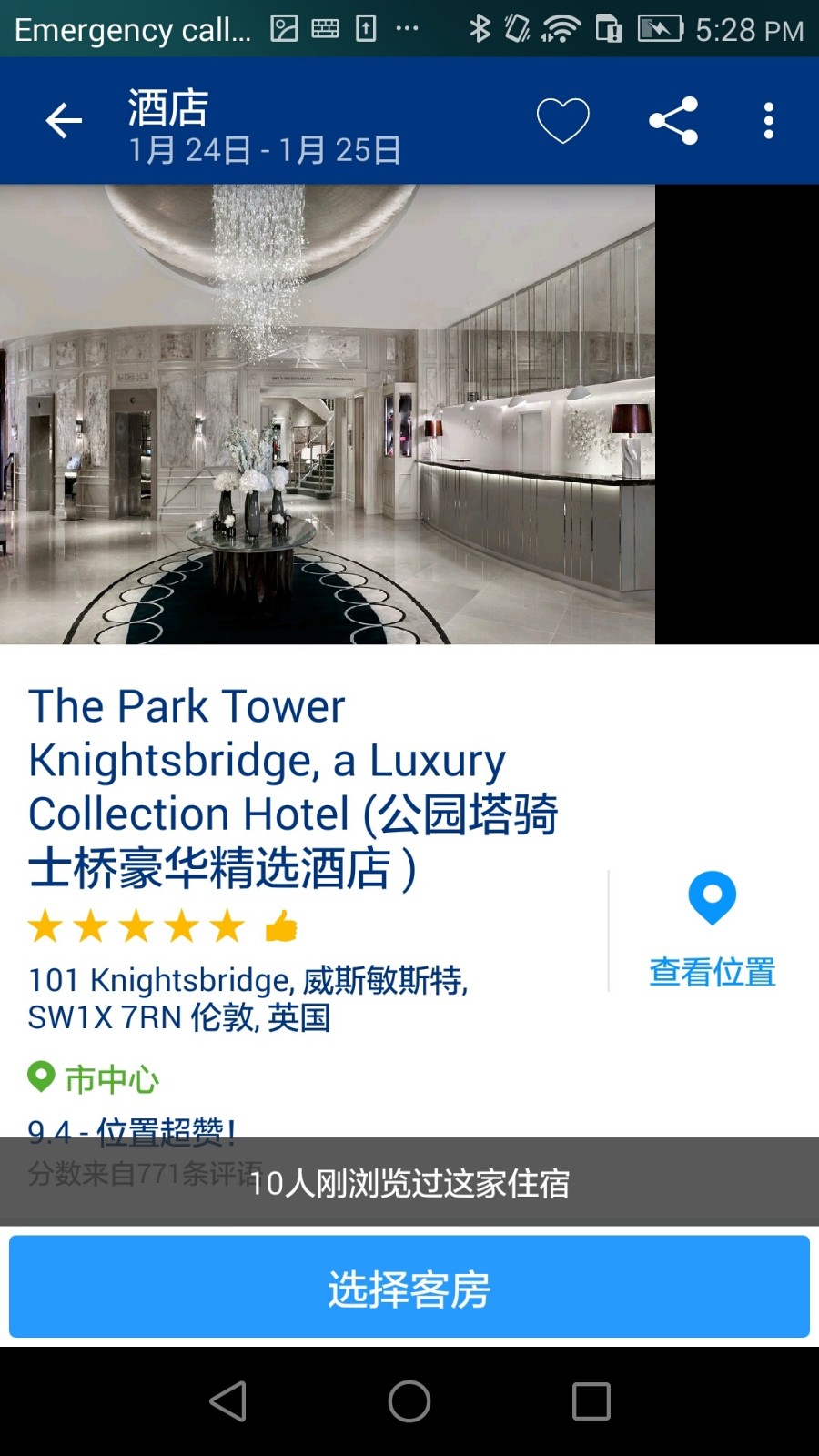
Task: Tap 查看位置 to view map location
Action: (712, 933)
